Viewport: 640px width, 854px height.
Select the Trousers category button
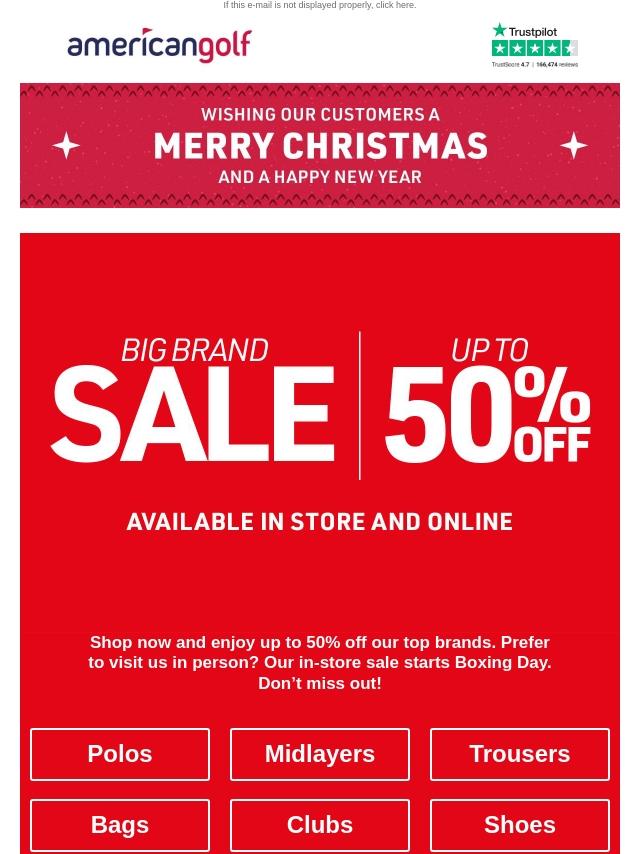[x=519, y=754]
